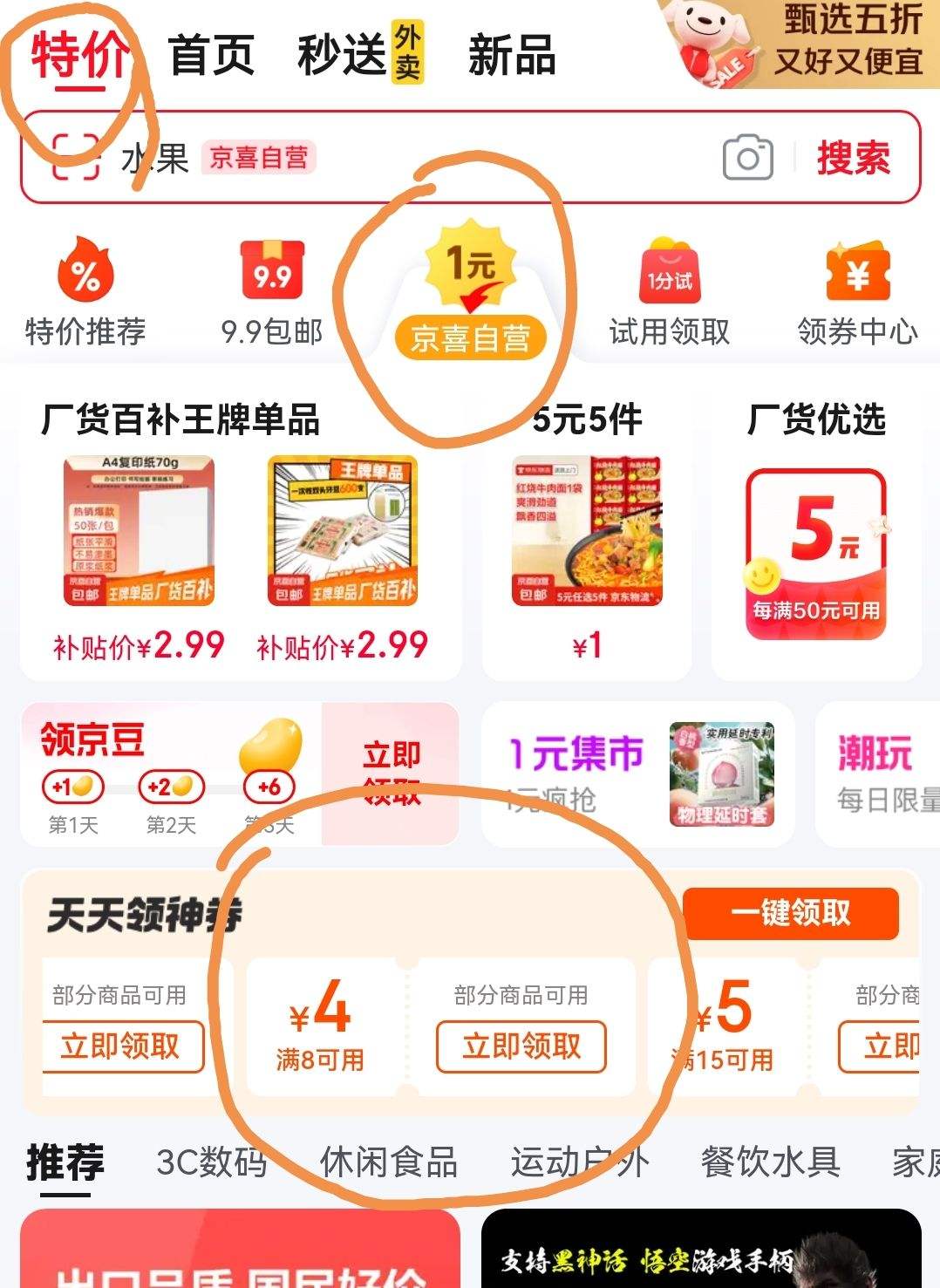Open camera image search
The width and height of the screenshot is (940, 1288).
point(747,159)
